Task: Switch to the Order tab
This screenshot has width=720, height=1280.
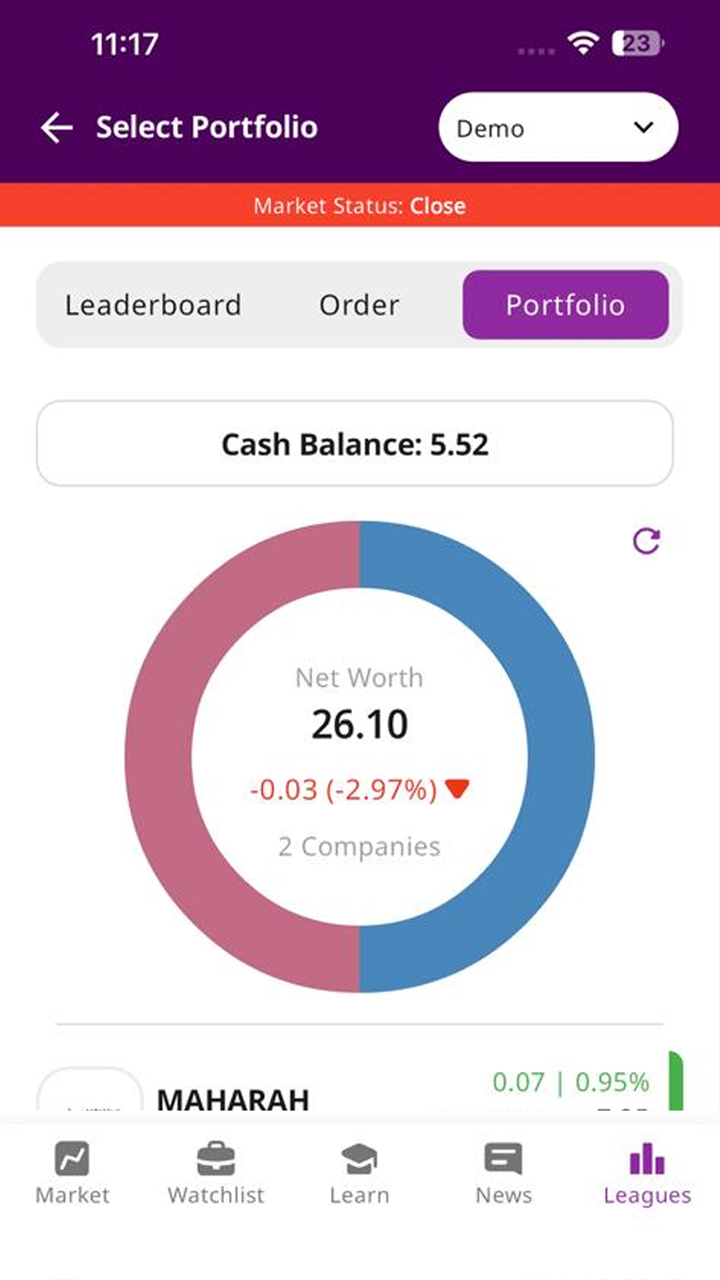Action: tap(359, 305)
